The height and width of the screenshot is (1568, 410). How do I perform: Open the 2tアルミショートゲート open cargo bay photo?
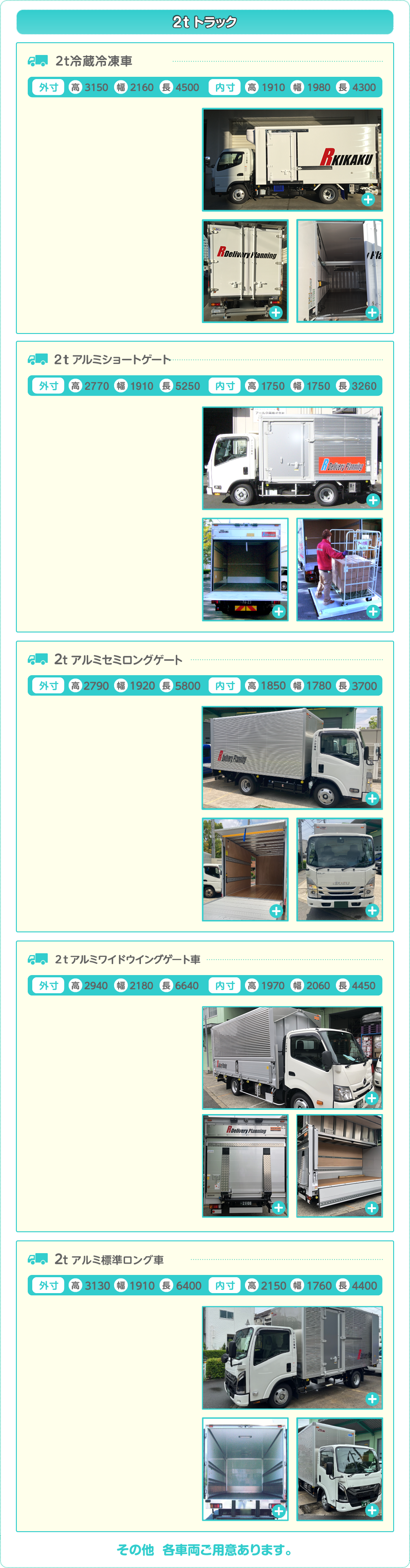pos(245,569)
